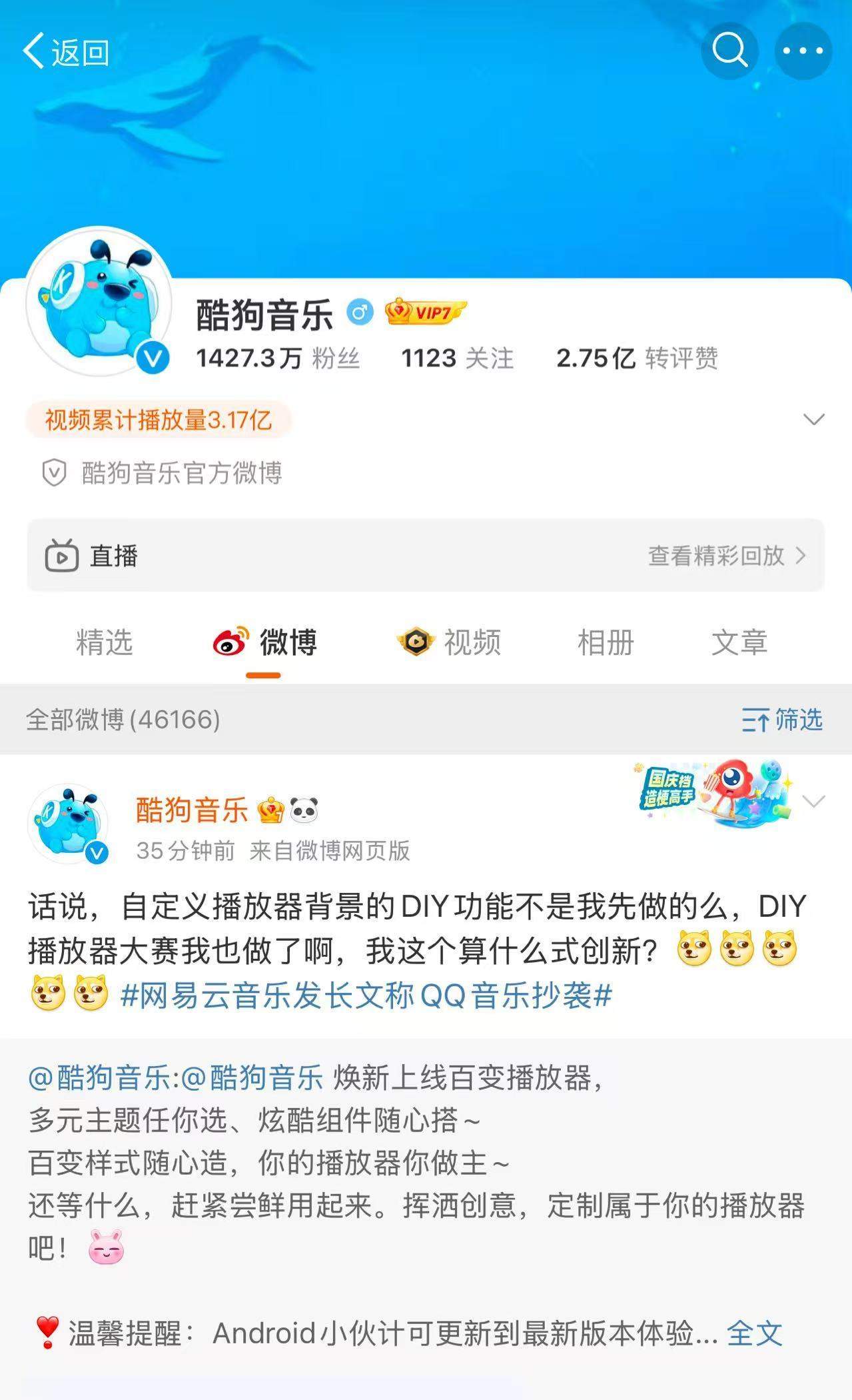Viewport: 852px width, 1400px height.
Task: Open 查看精彩回放 in the 直播 row
Action: pos(726,556)
